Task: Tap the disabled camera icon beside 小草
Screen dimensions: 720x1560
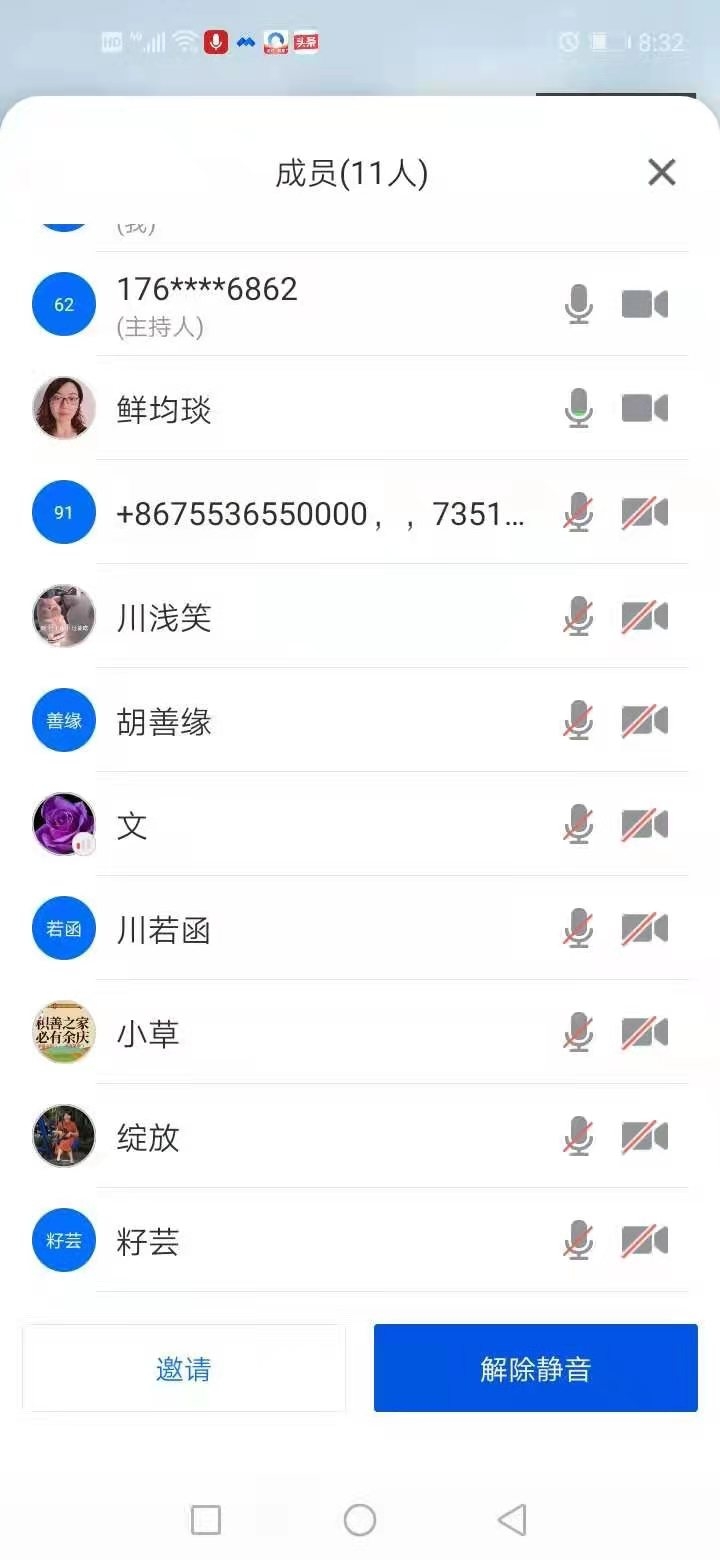Action: coord(644,1033)
